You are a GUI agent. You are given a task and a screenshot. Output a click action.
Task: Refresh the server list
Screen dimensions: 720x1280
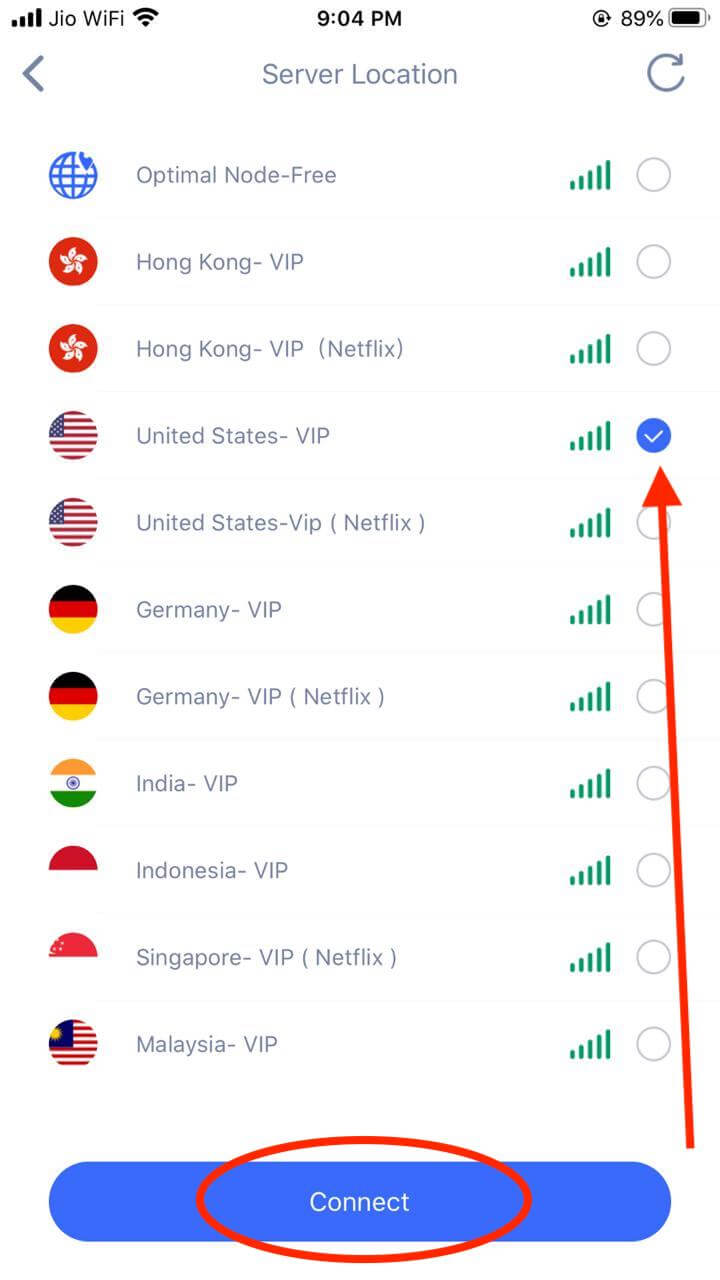point(665,74)
